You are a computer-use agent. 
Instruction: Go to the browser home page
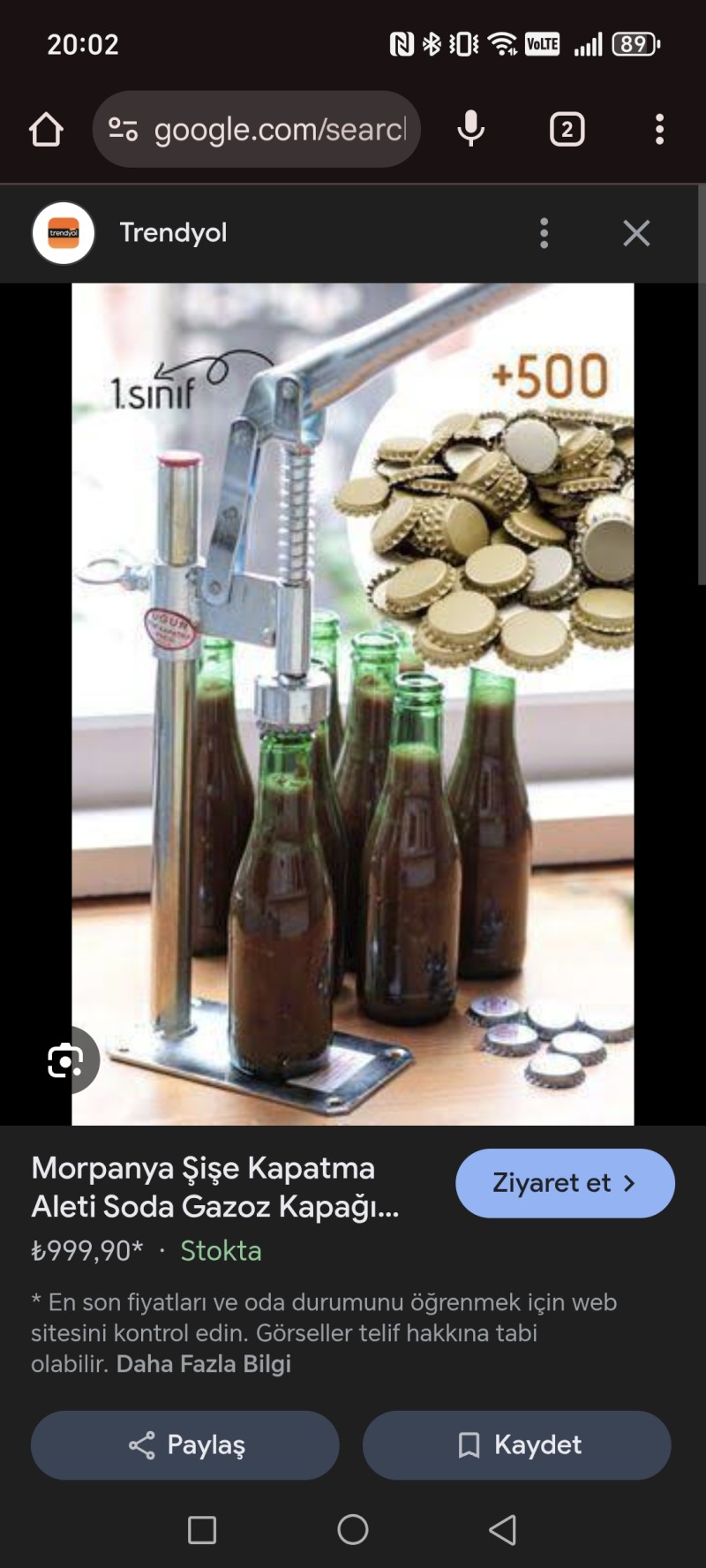click(46, 130)
